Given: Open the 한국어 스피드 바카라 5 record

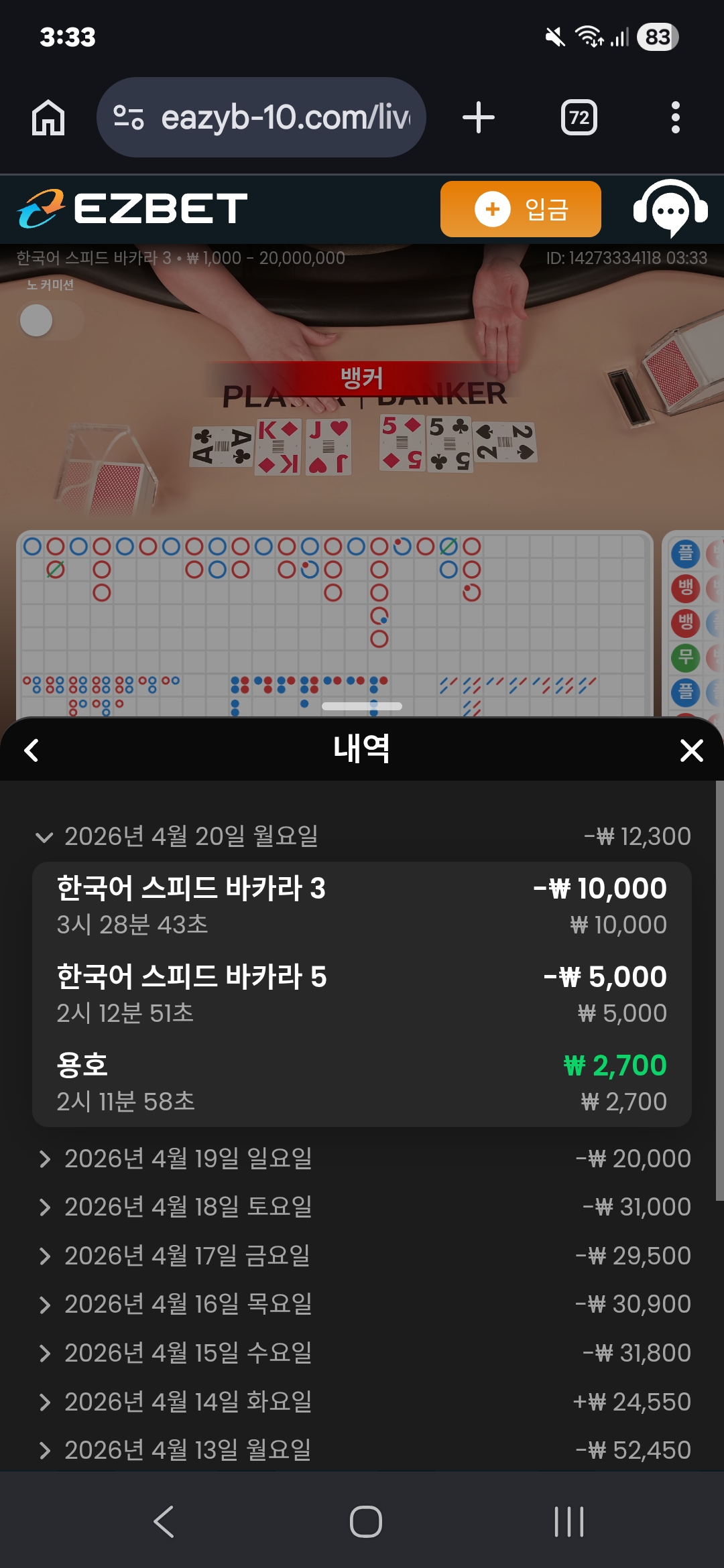Looking at the screenshot, I should click(361, 994).
